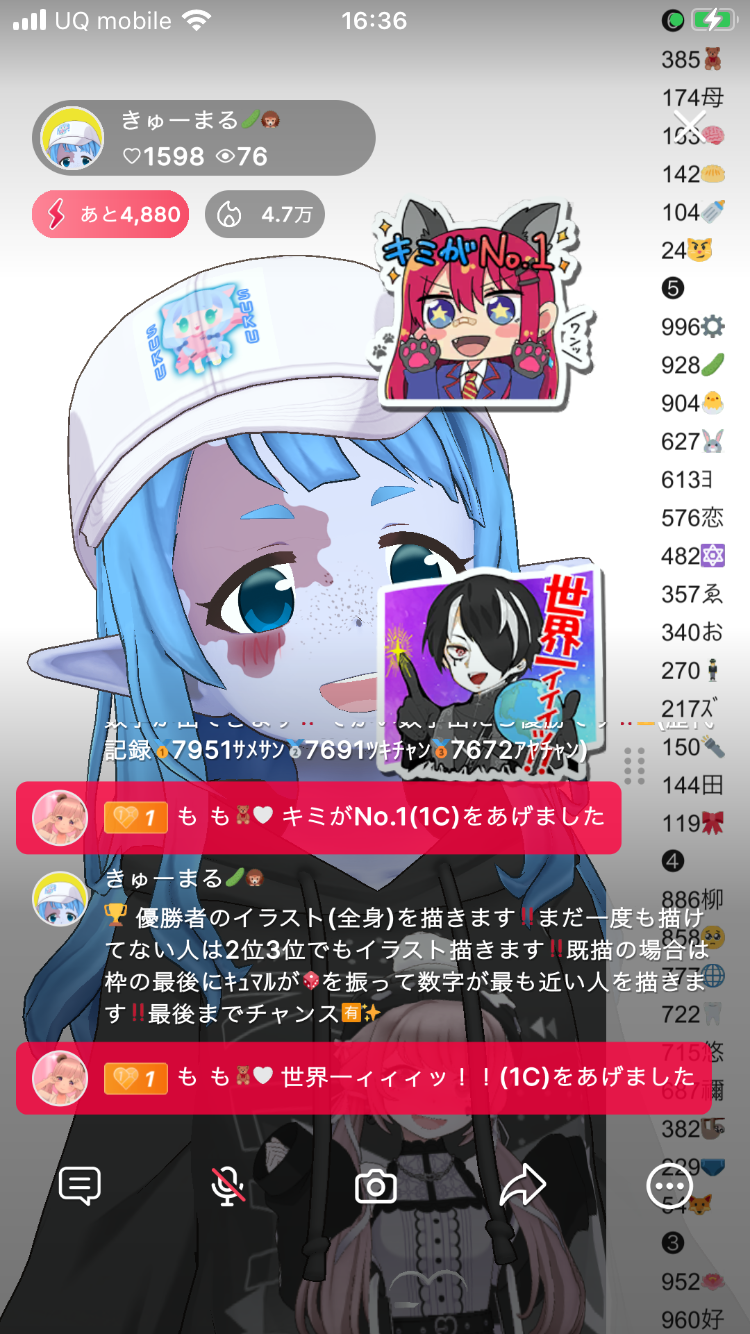Open the more options menu
Screen dimensions: 750x1334
[x=669, y=1186]
